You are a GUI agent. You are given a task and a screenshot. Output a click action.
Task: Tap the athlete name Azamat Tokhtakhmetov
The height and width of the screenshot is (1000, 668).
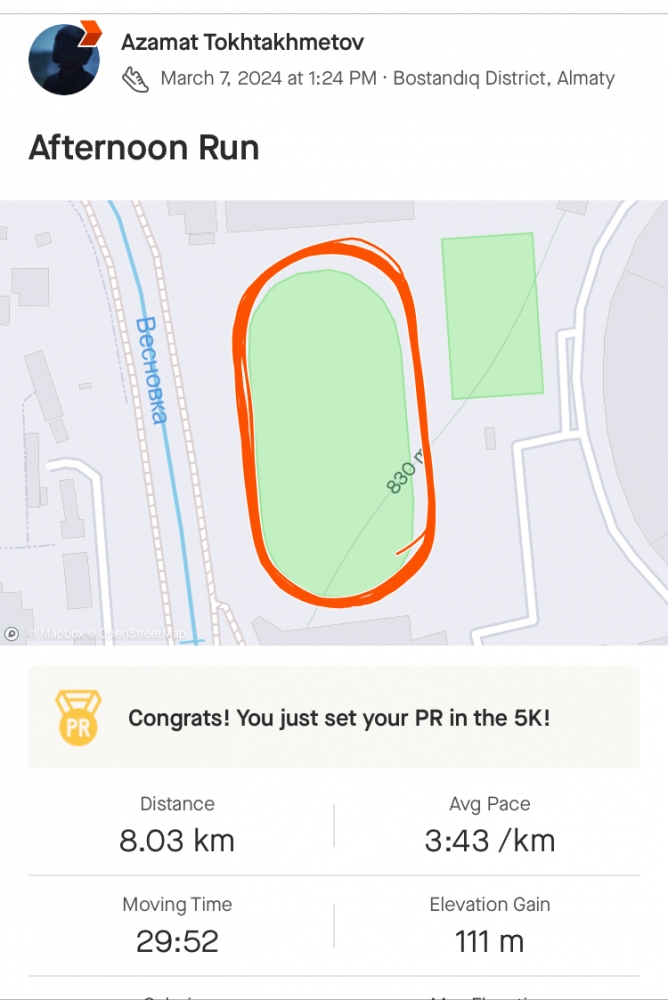coord(242,42)
